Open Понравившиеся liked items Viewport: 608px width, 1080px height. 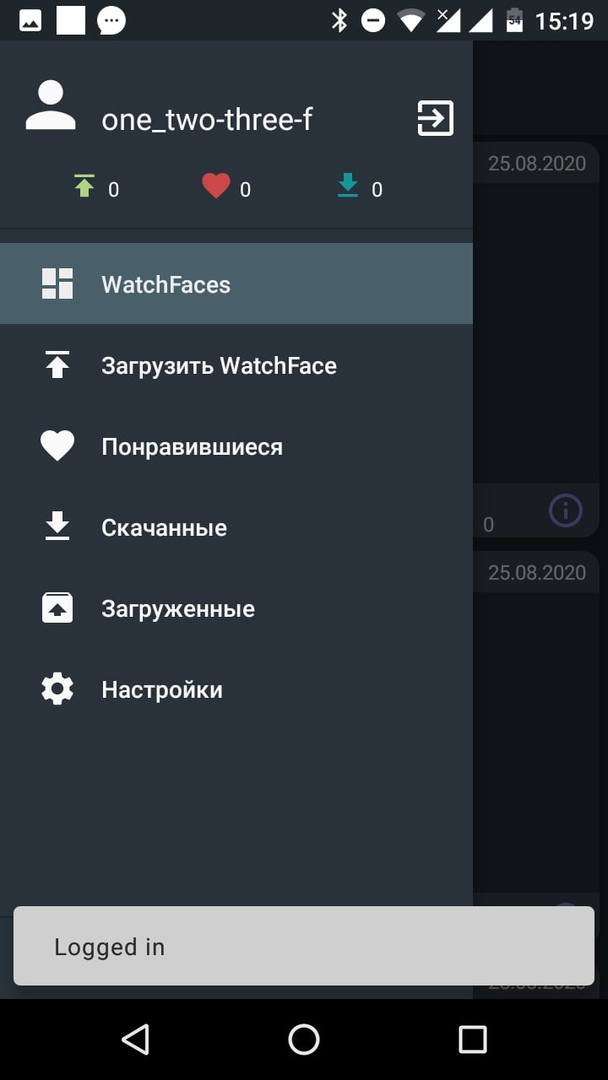coord(236,446)
